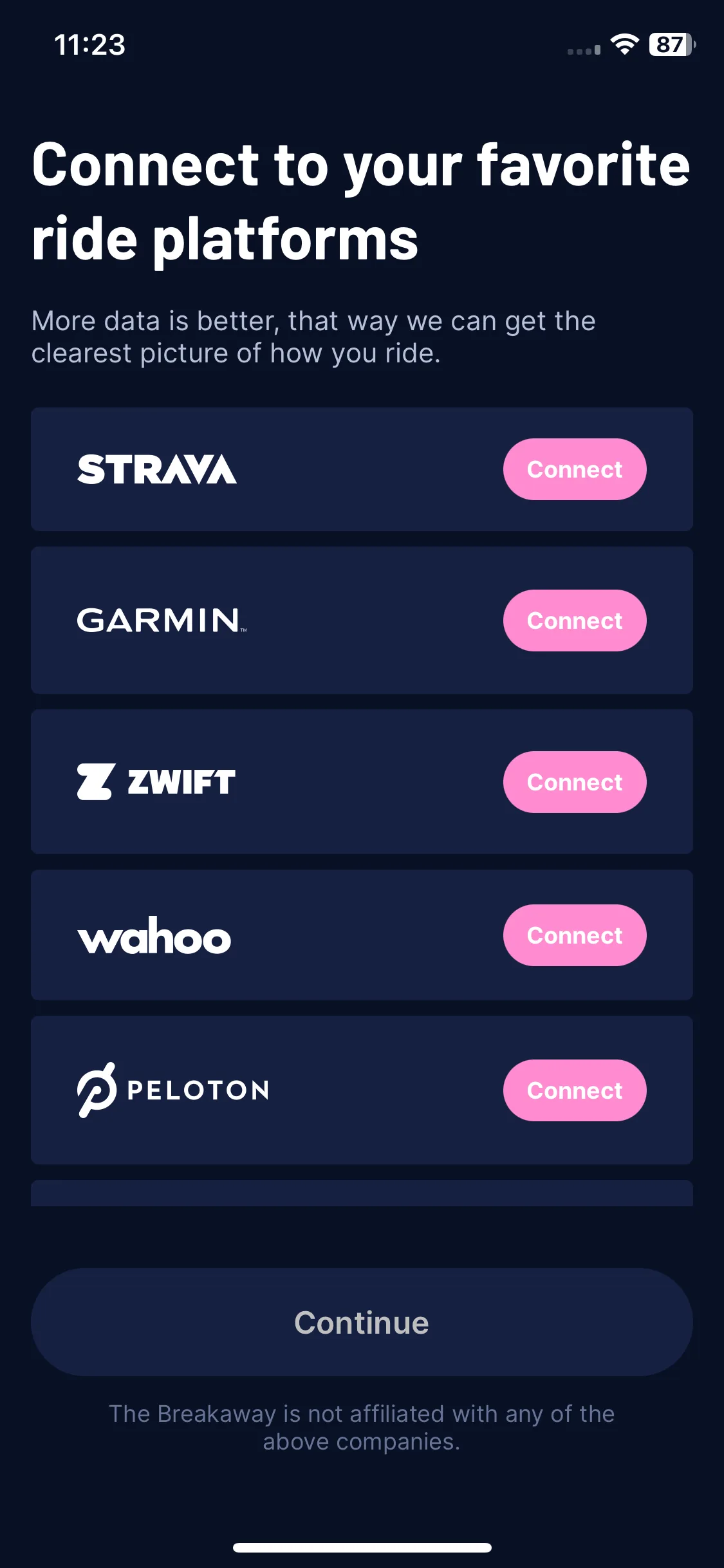This screenshot has width=724, height=1568.
Task: Connect your Peloton account
Action: pyautogui.click(x=574, y=1090)
